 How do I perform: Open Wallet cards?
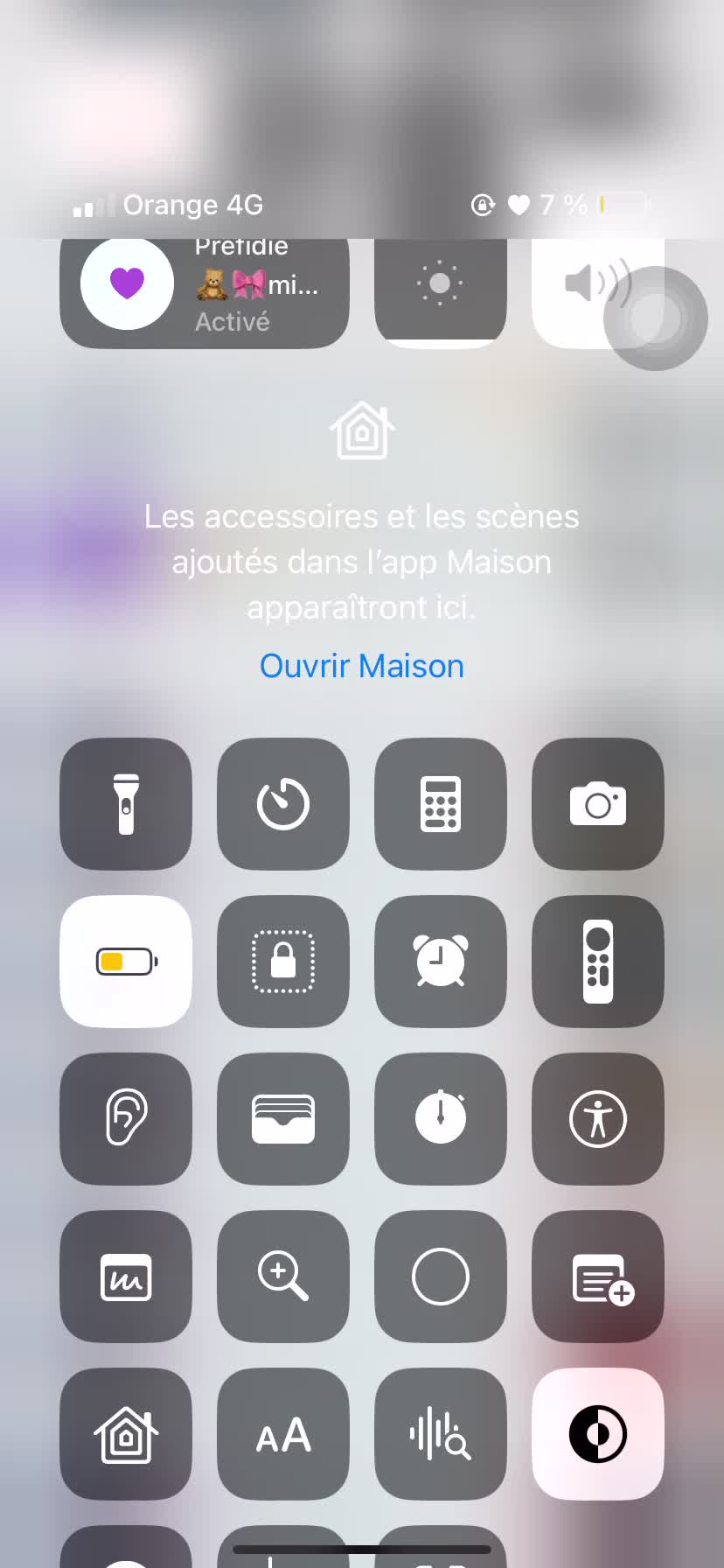(283, 1119)
